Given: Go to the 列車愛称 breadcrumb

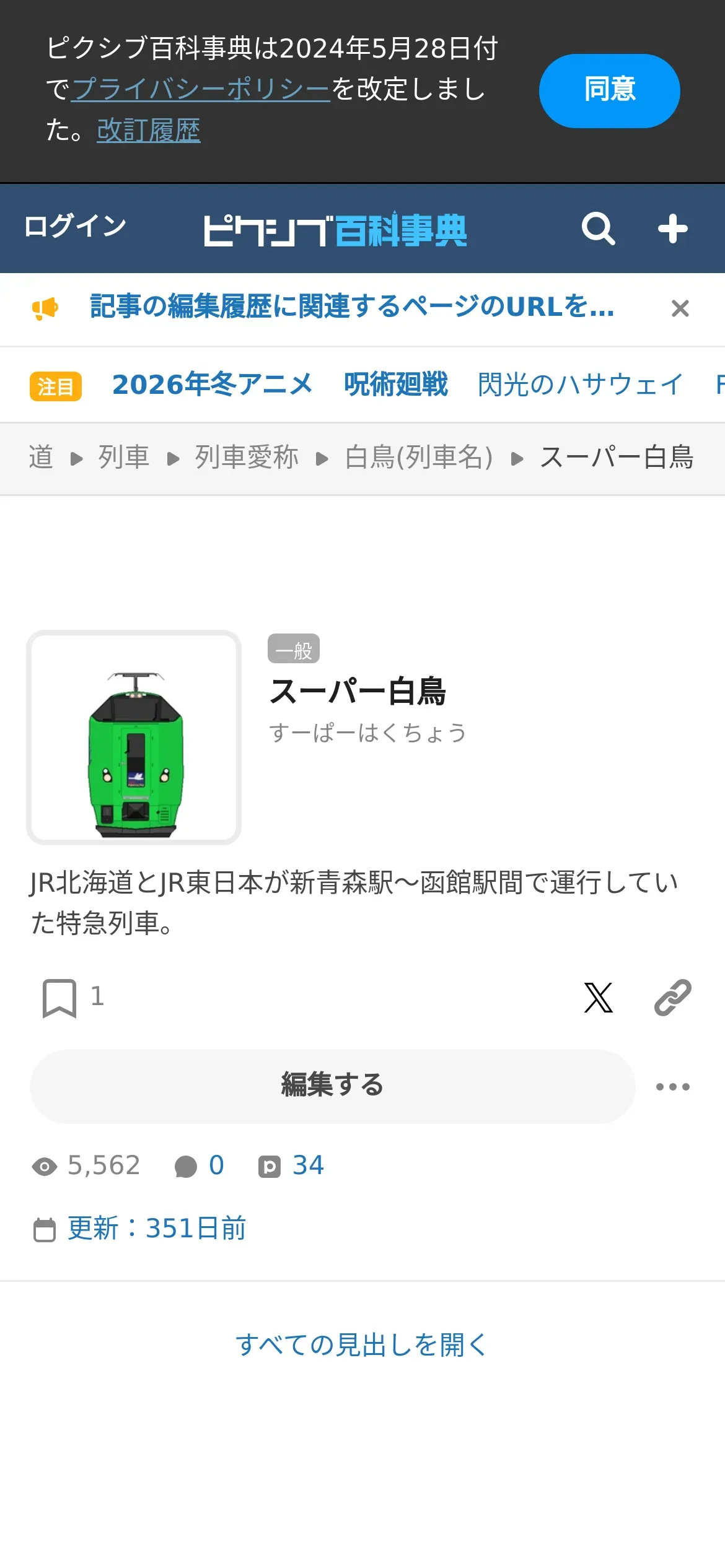Looking at the screenshot, I should [x=247, y=458].
